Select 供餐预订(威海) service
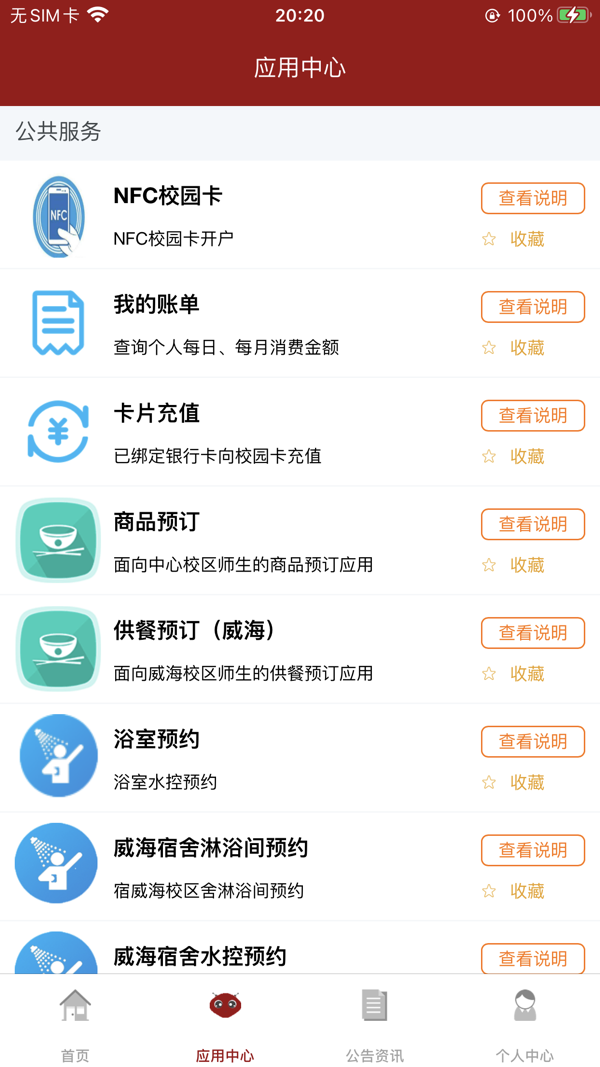This screenshot has width=600, height=1067. pyautogui.click(x=194, y=631)
